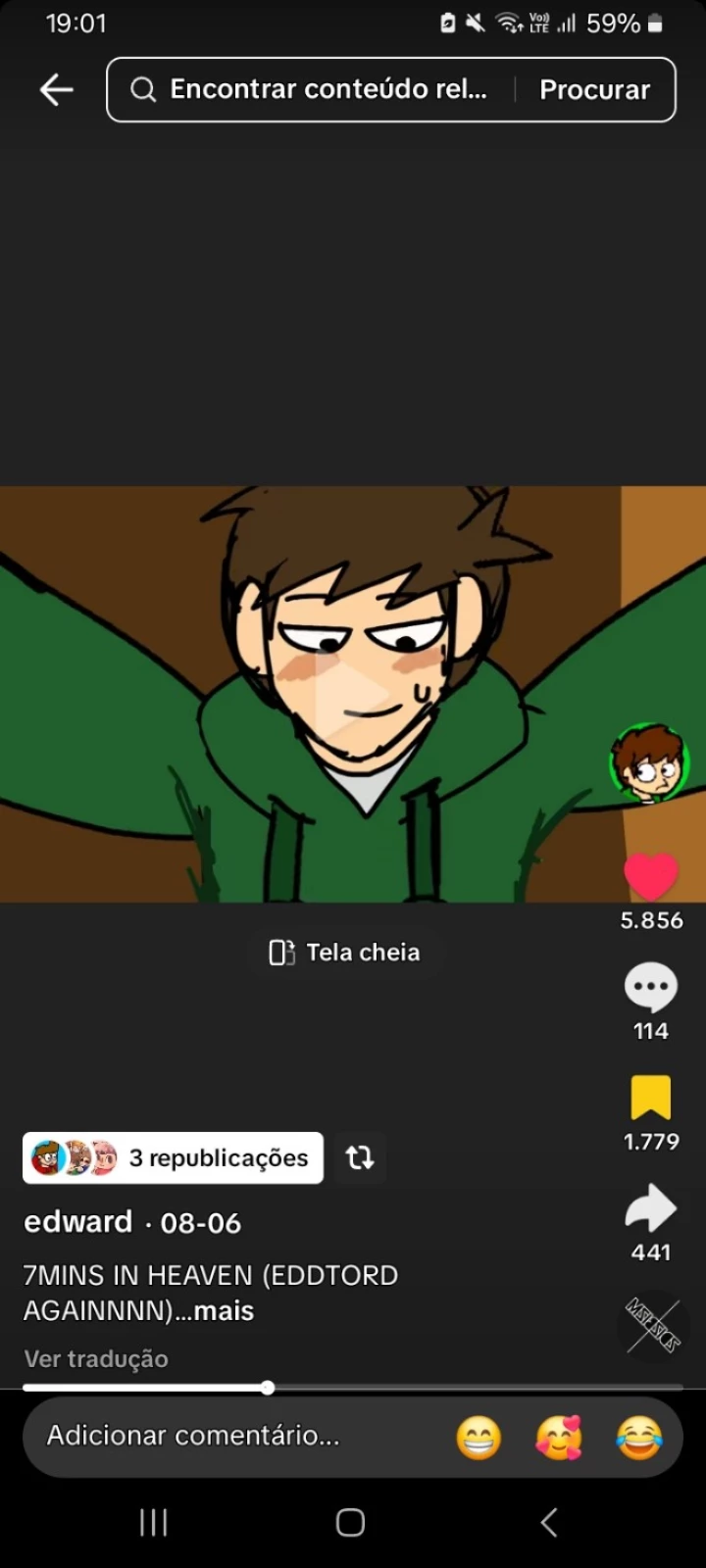Open the creator's profile avatar
This screenshot has height=1568, width=706.
(649, 763)
